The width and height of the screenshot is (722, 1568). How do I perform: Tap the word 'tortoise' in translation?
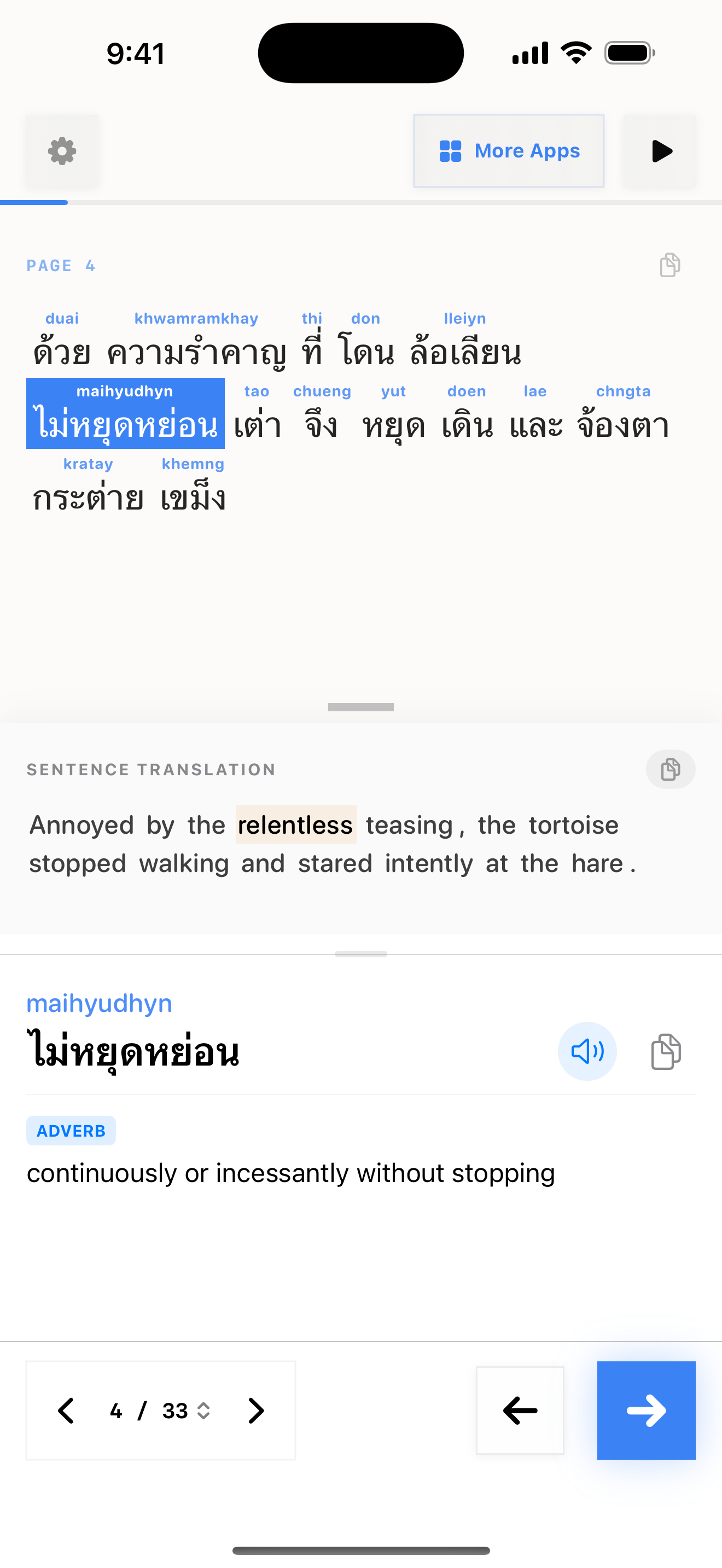point(573,826)
